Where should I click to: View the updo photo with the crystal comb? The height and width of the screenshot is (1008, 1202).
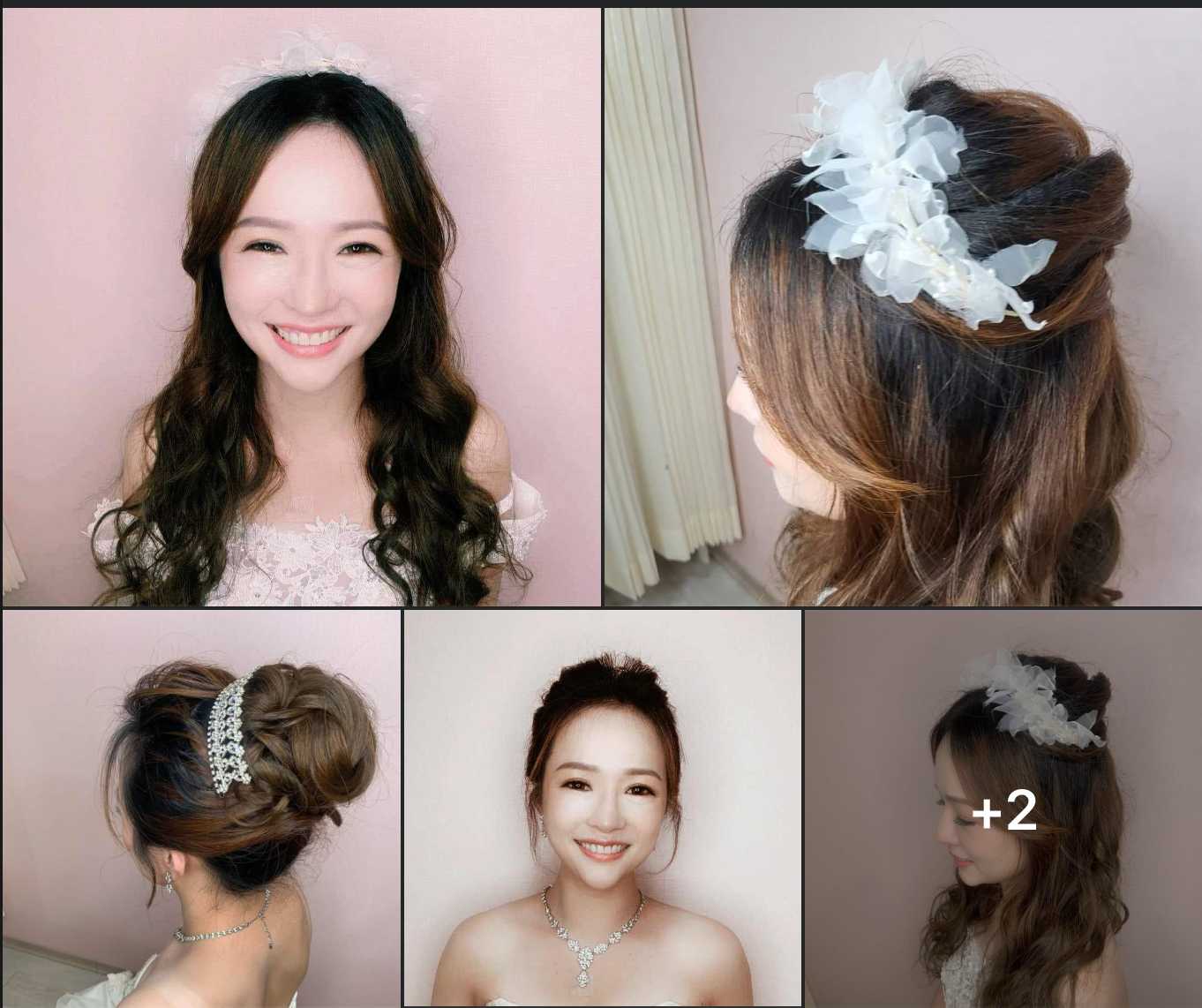[201, 808]
